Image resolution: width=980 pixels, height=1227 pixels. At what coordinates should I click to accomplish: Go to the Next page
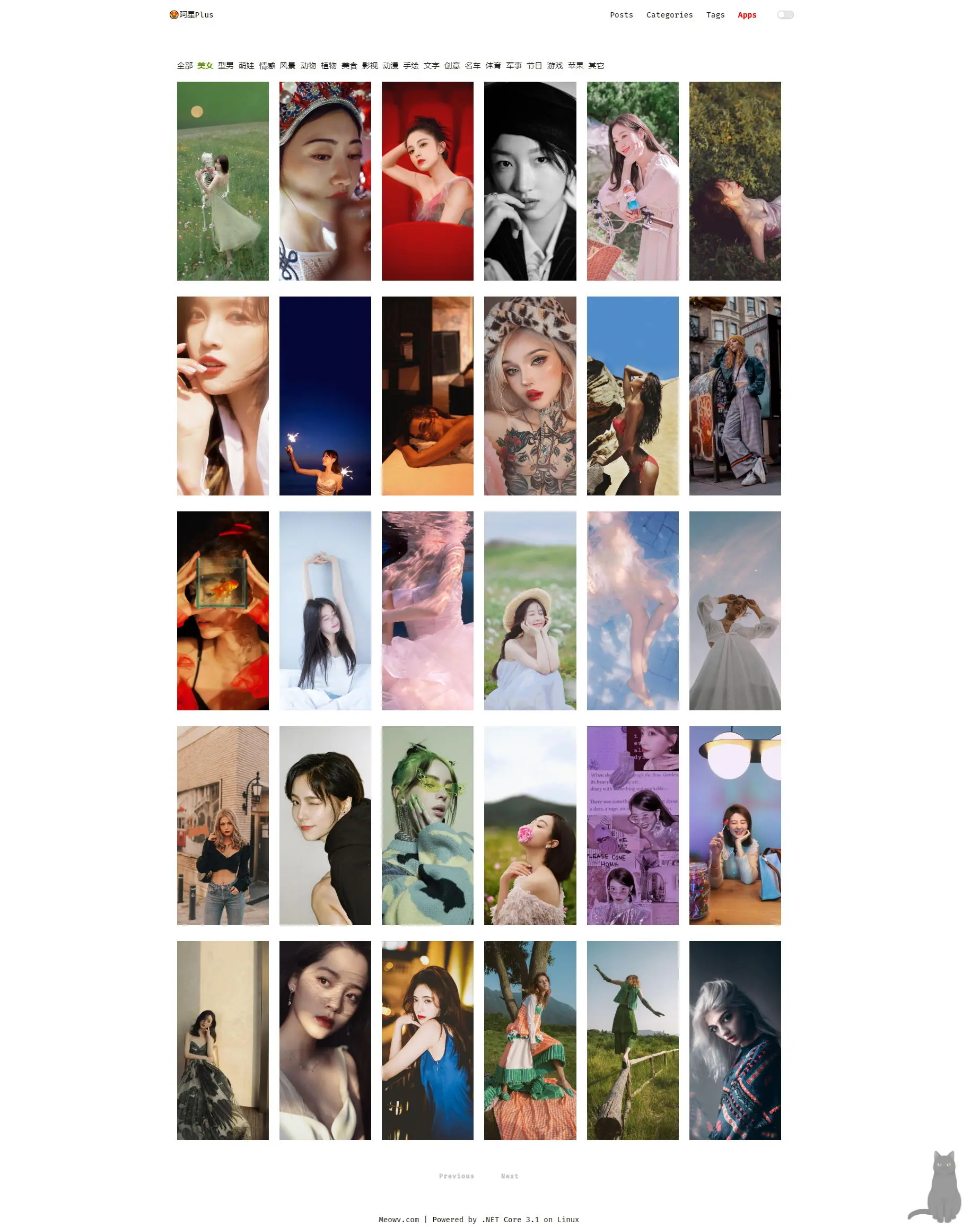(x=509, y=1176)
